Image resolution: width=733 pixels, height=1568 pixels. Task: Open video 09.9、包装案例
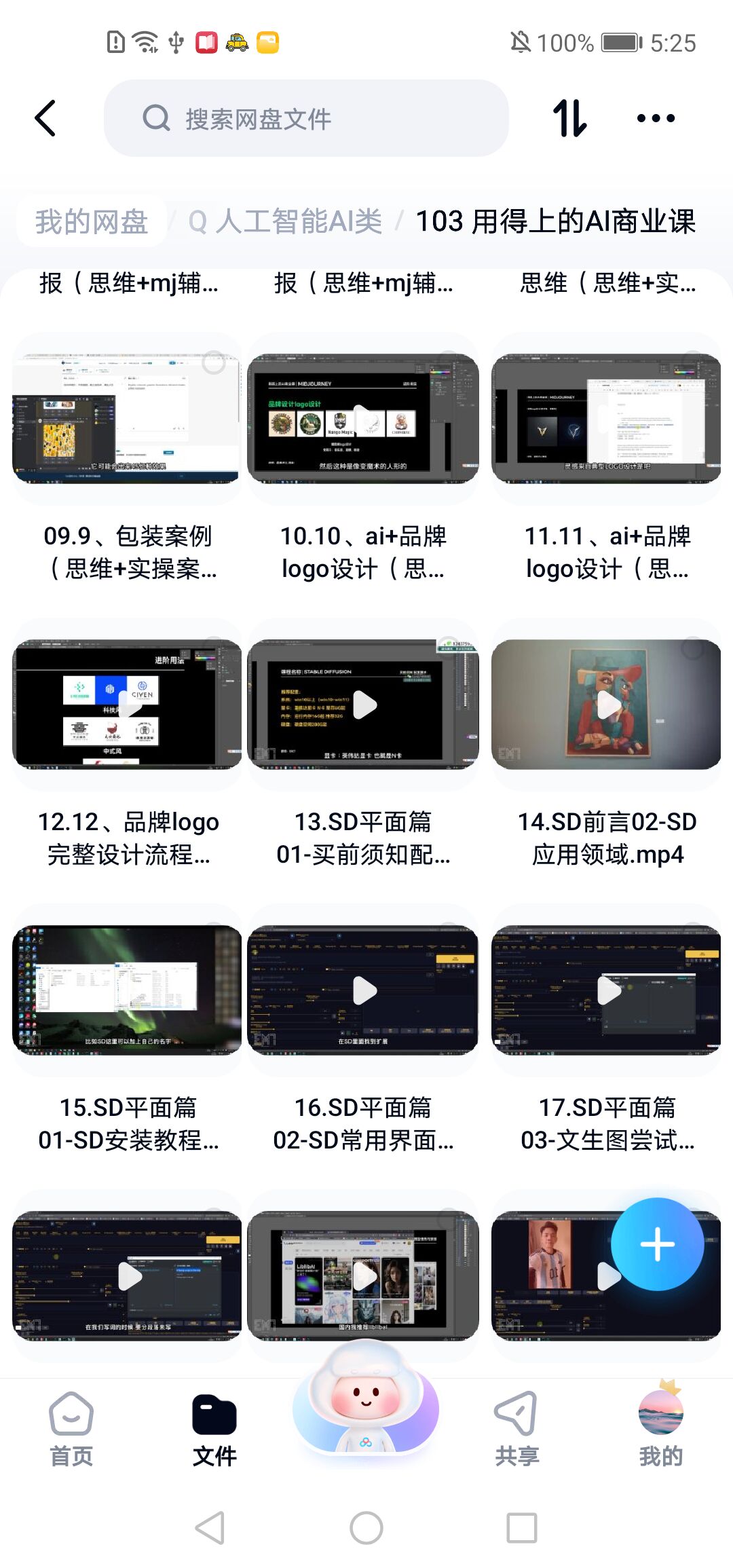point(127,418)
